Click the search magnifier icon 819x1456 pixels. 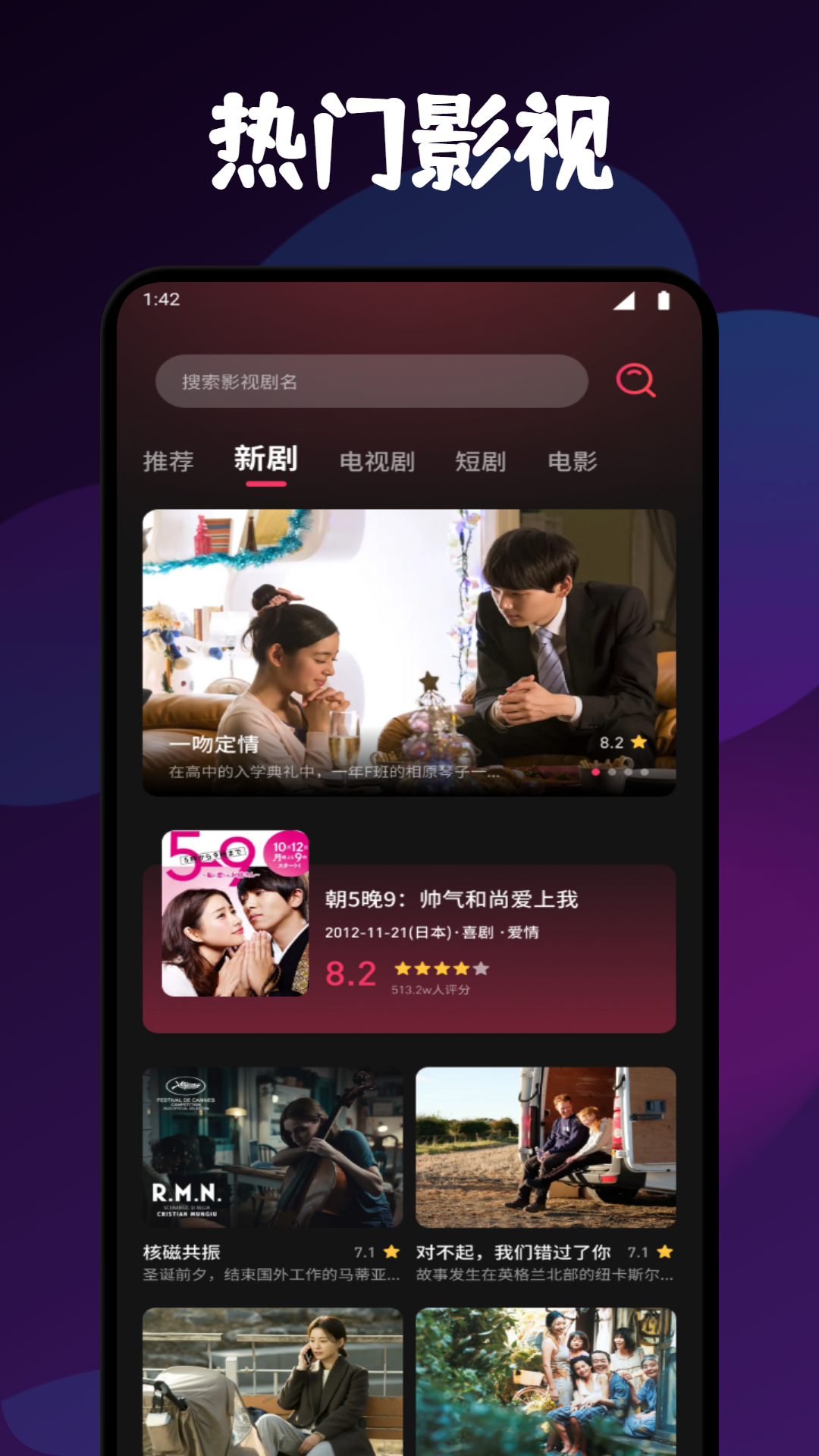pos(637,381)
